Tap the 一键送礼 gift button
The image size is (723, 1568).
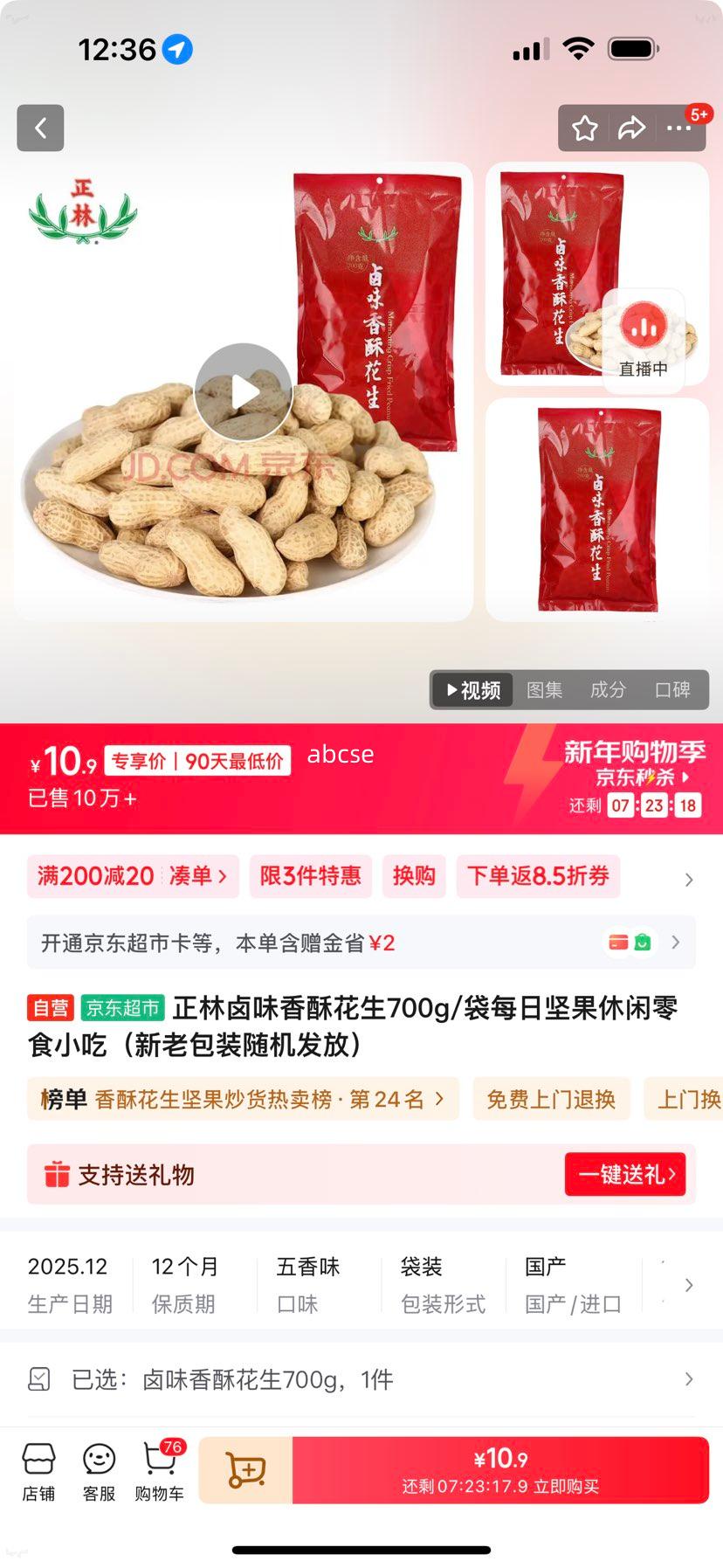click(626, 1174)
